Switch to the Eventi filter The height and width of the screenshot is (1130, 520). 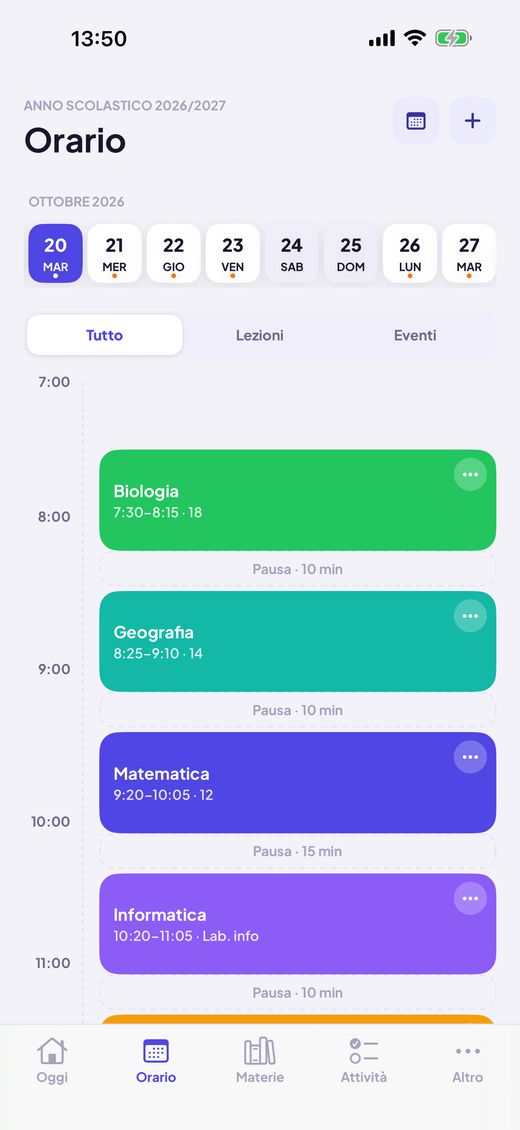pyautogui.click(x=415, y=335)
